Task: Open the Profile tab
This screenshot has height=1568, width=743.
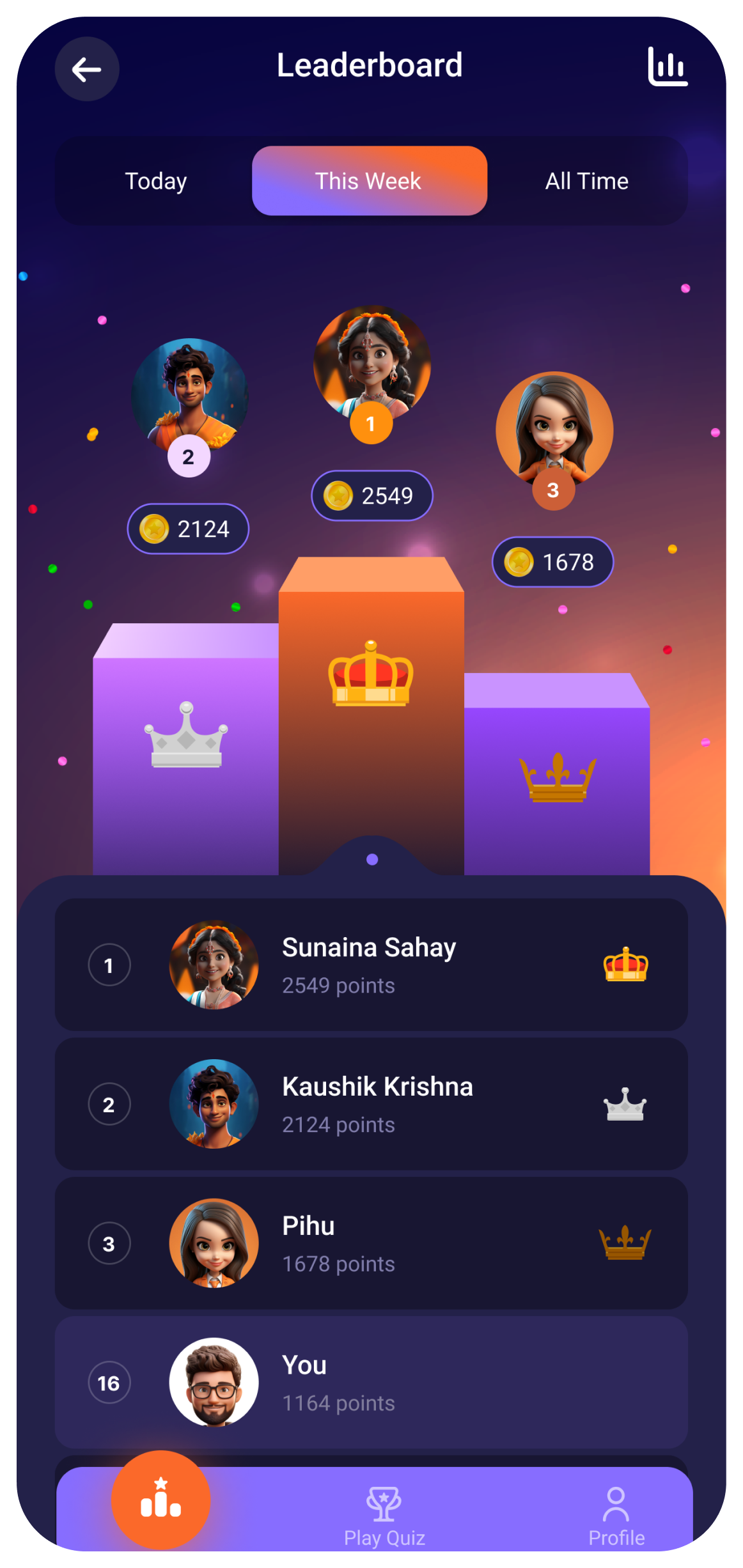Action: (x=616, y=1516)
